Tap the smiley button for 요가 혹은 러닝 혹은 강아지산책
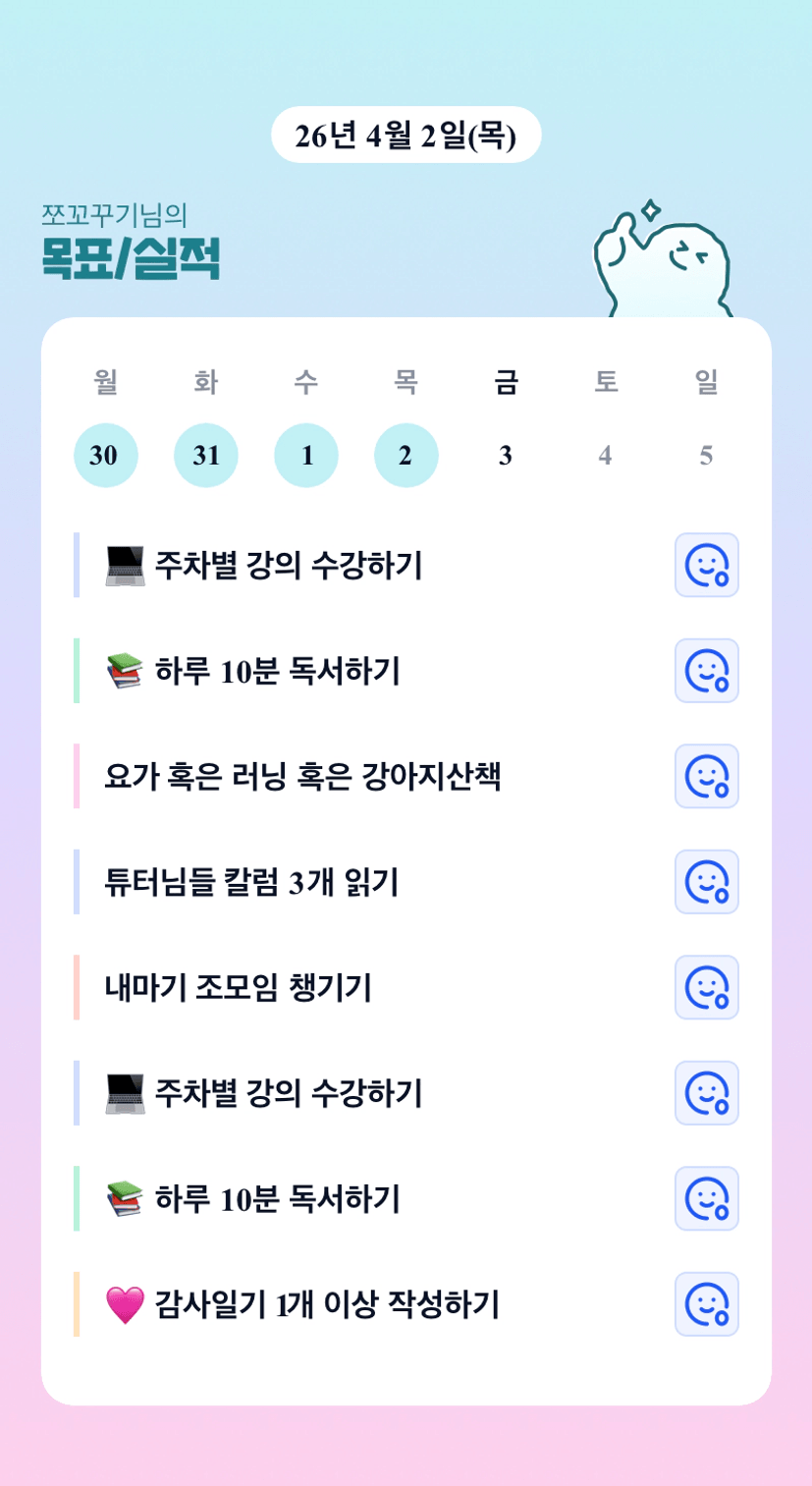The image size is (812, 1486). tap(707, 776)
